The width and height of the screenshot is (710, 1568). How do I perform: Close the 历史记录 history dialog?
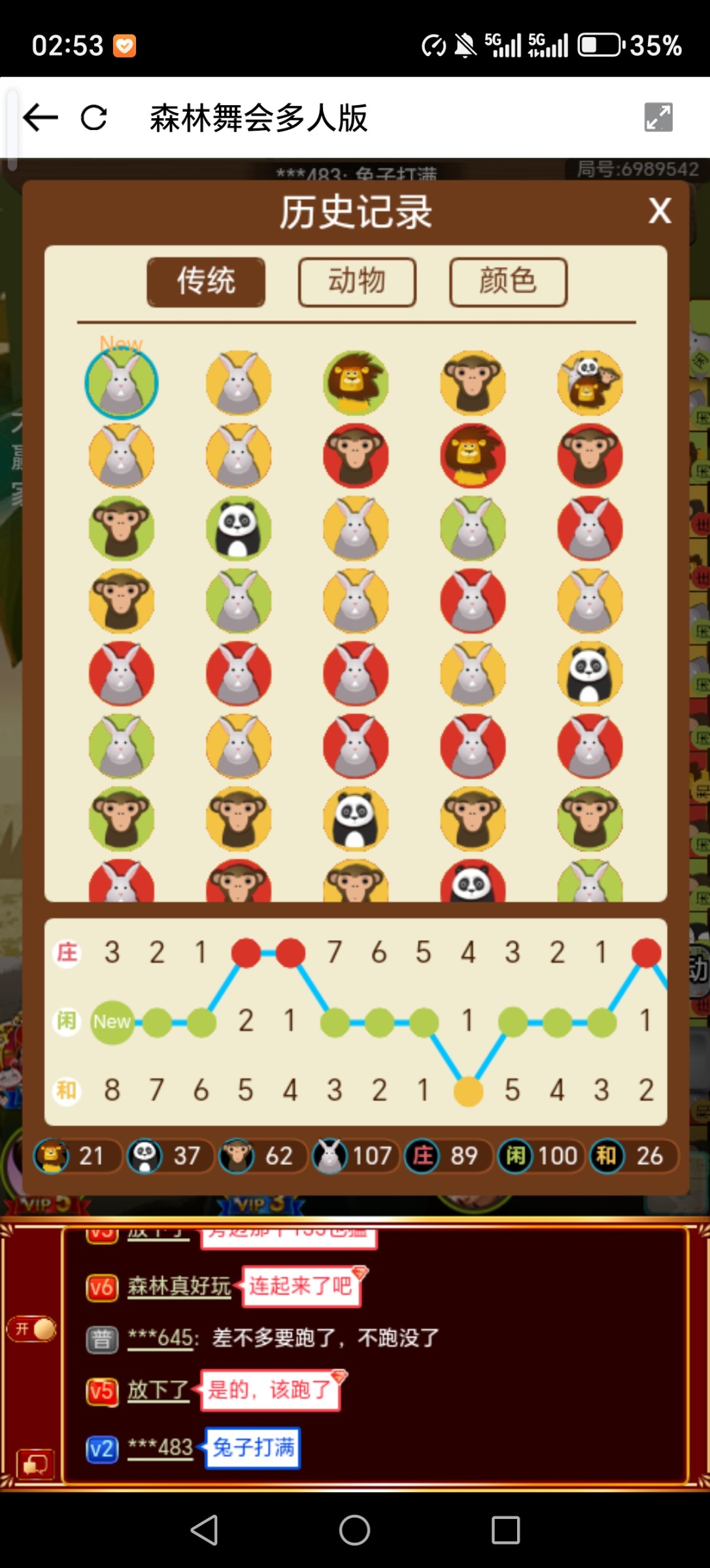tap(660, 211)
